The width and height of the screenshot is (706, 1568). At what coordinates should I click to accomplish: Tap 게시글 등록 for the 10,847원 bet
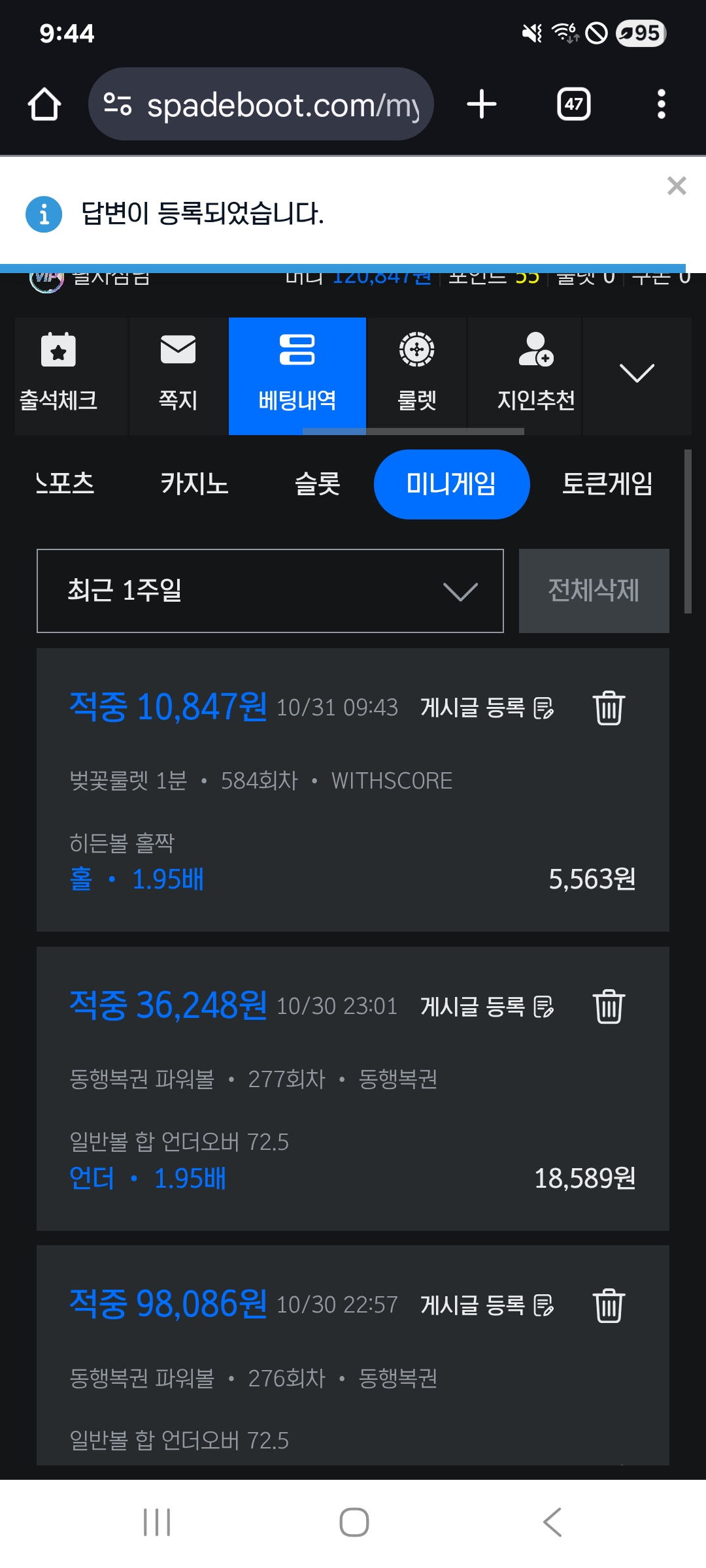(x=487, y=708)
